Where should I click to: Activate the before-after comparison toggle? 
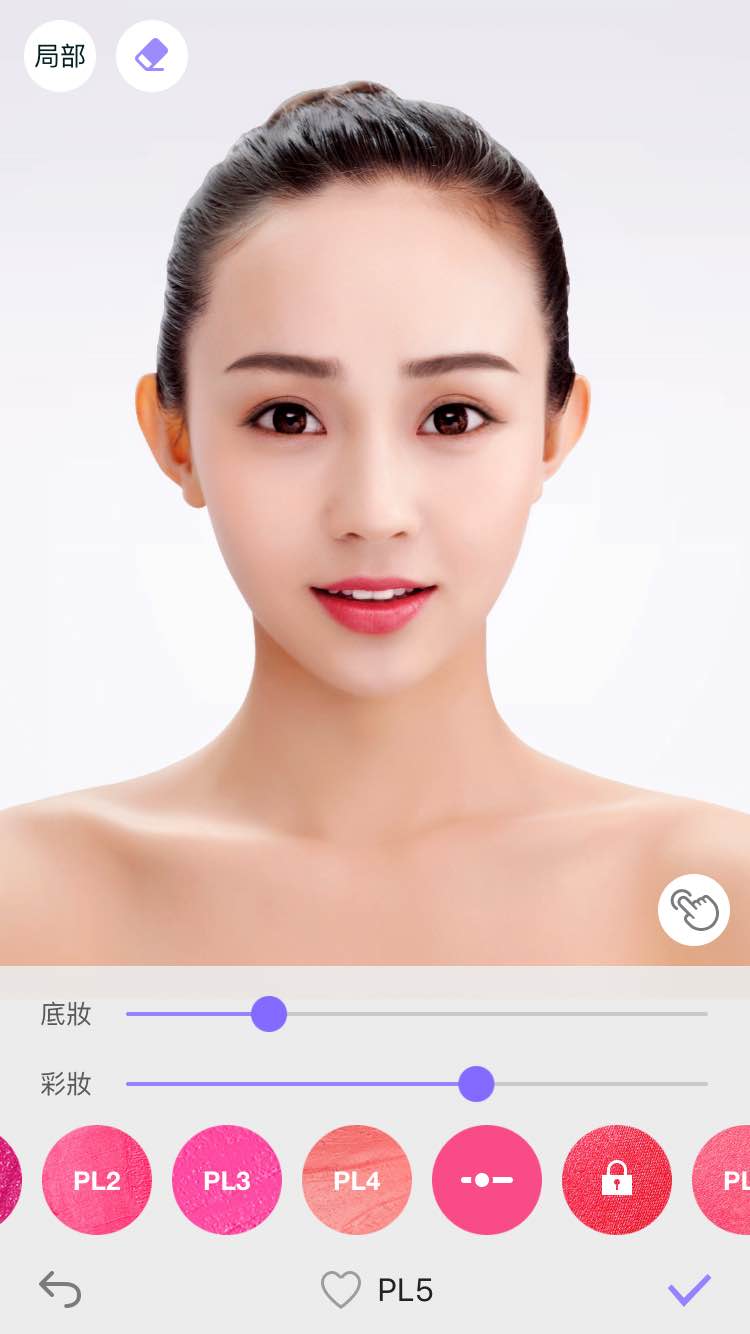click(x=694, y=910)
